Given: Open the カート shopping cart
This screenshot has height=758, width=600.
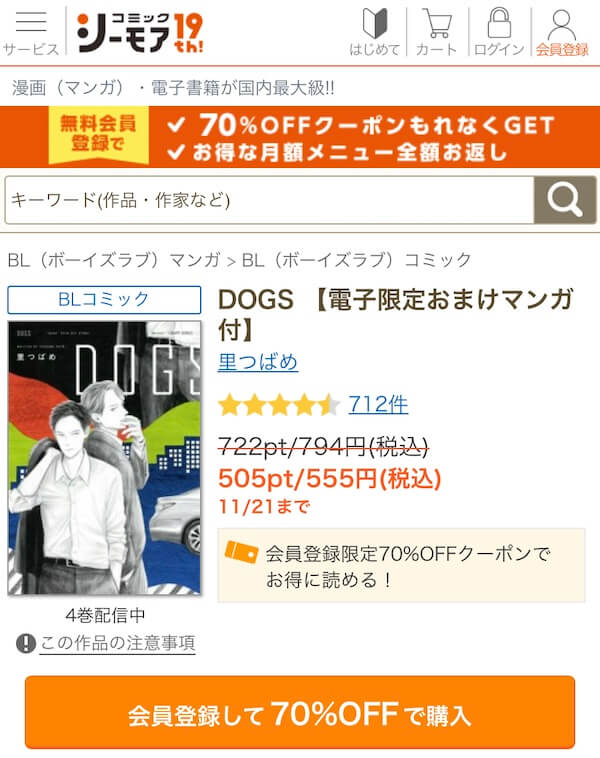Looking at the screenshot, I should 436,32.
